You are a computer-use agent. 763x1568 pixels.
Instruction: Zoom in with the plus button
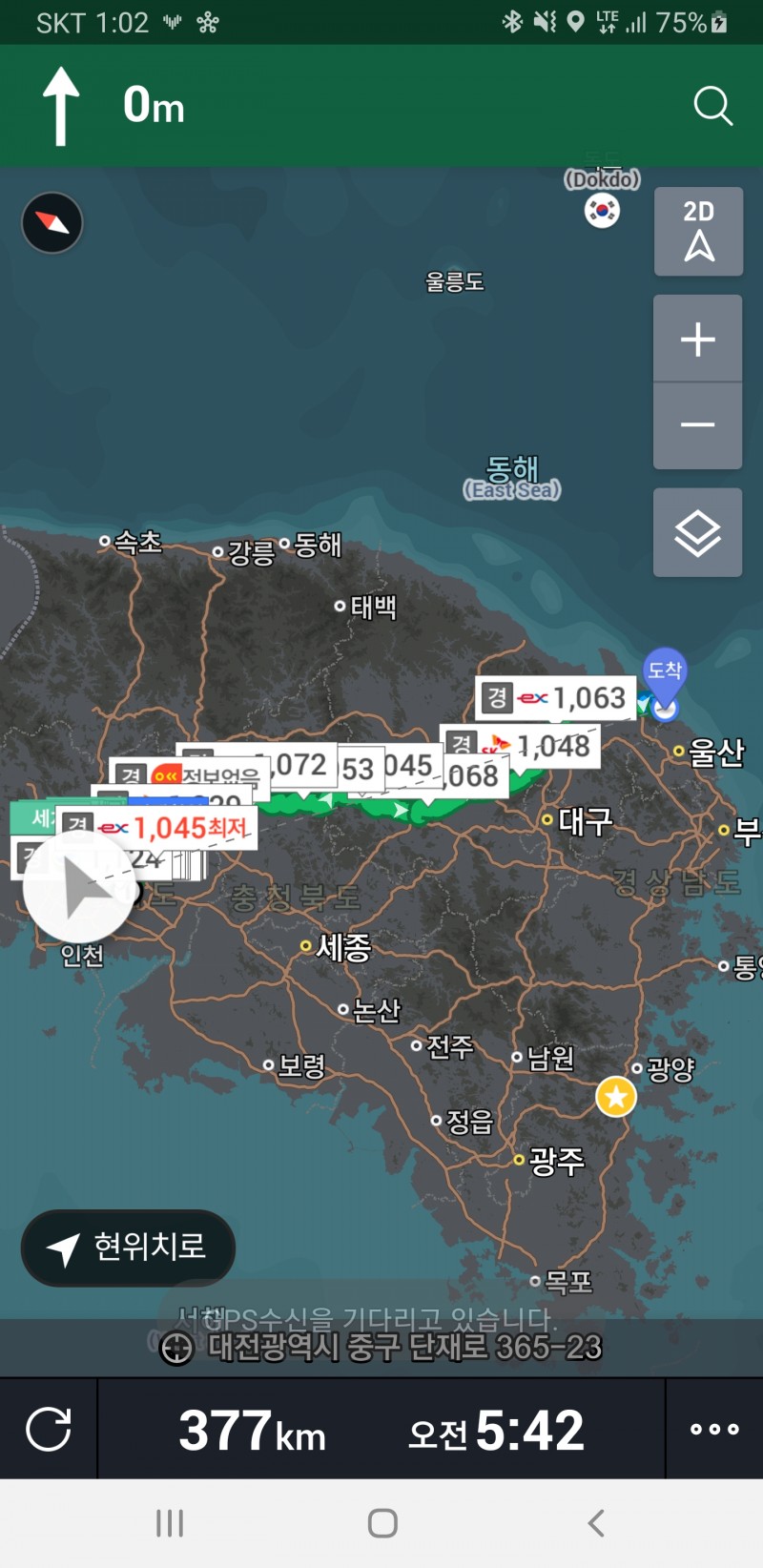click(698, 340)
